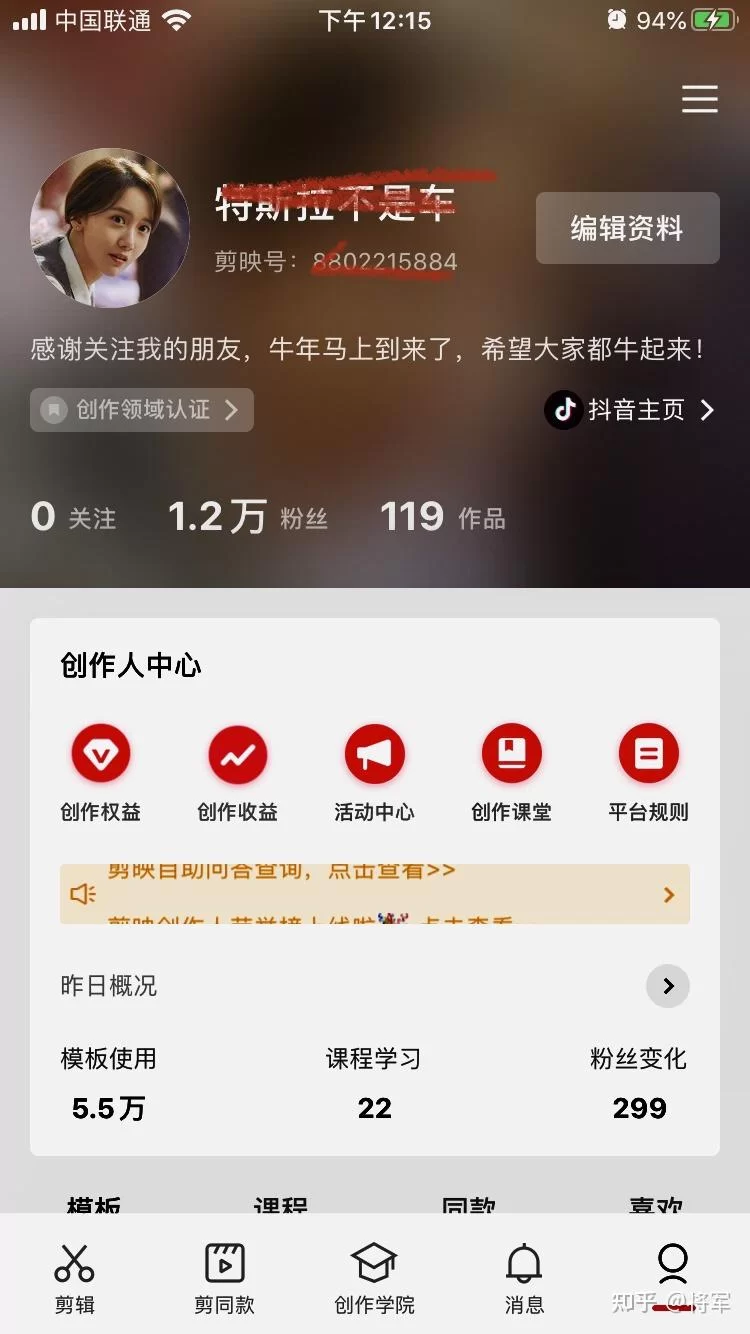Open the hamburger menu
The width and height of the screenshot is (750, 1334).
(699, 99)
